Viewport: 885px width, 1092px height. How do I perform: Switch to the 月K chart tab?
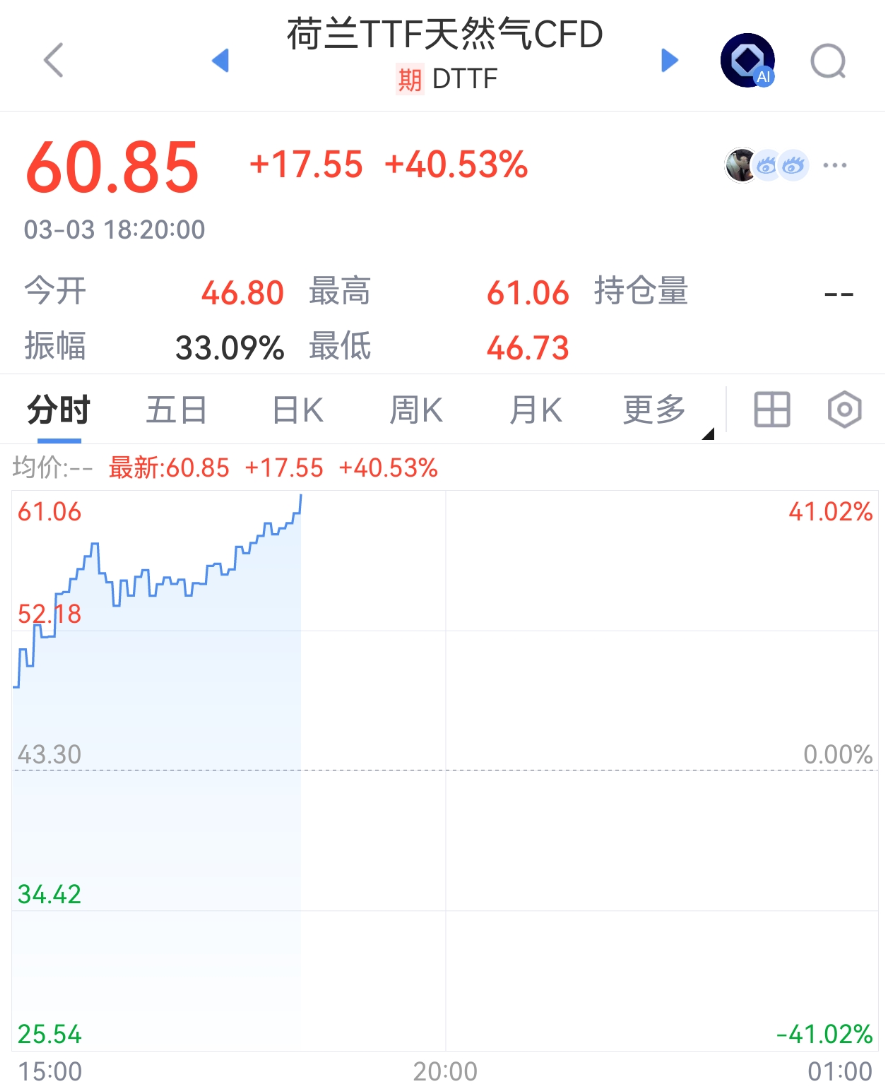pos(536,410)
